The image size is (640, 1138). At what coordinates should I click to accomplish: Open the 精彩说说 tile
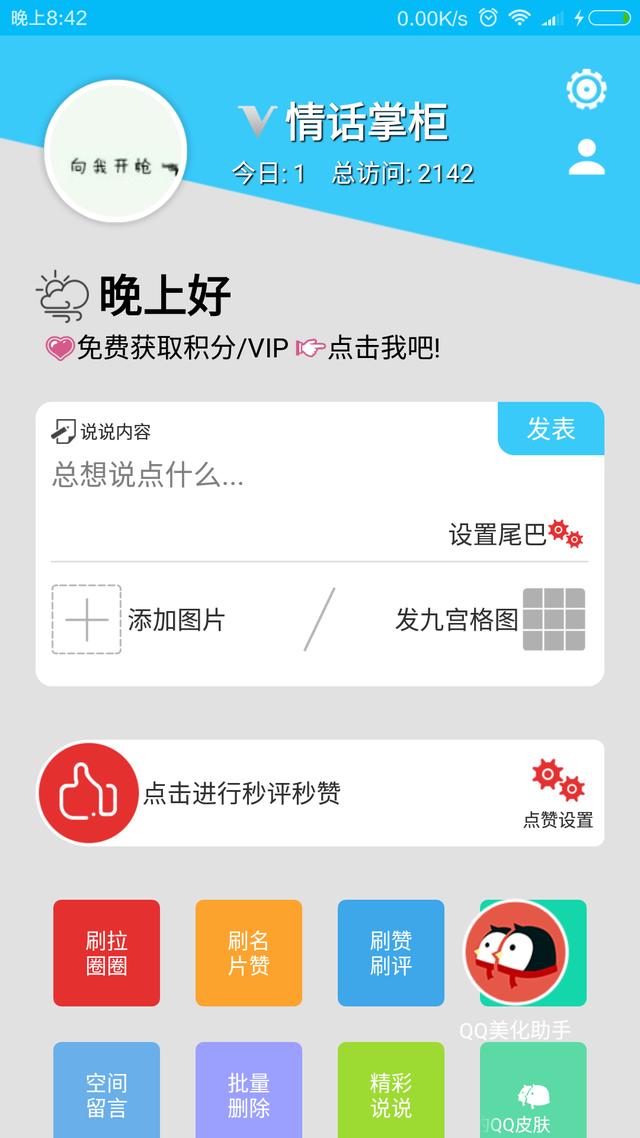(391, 1092)
